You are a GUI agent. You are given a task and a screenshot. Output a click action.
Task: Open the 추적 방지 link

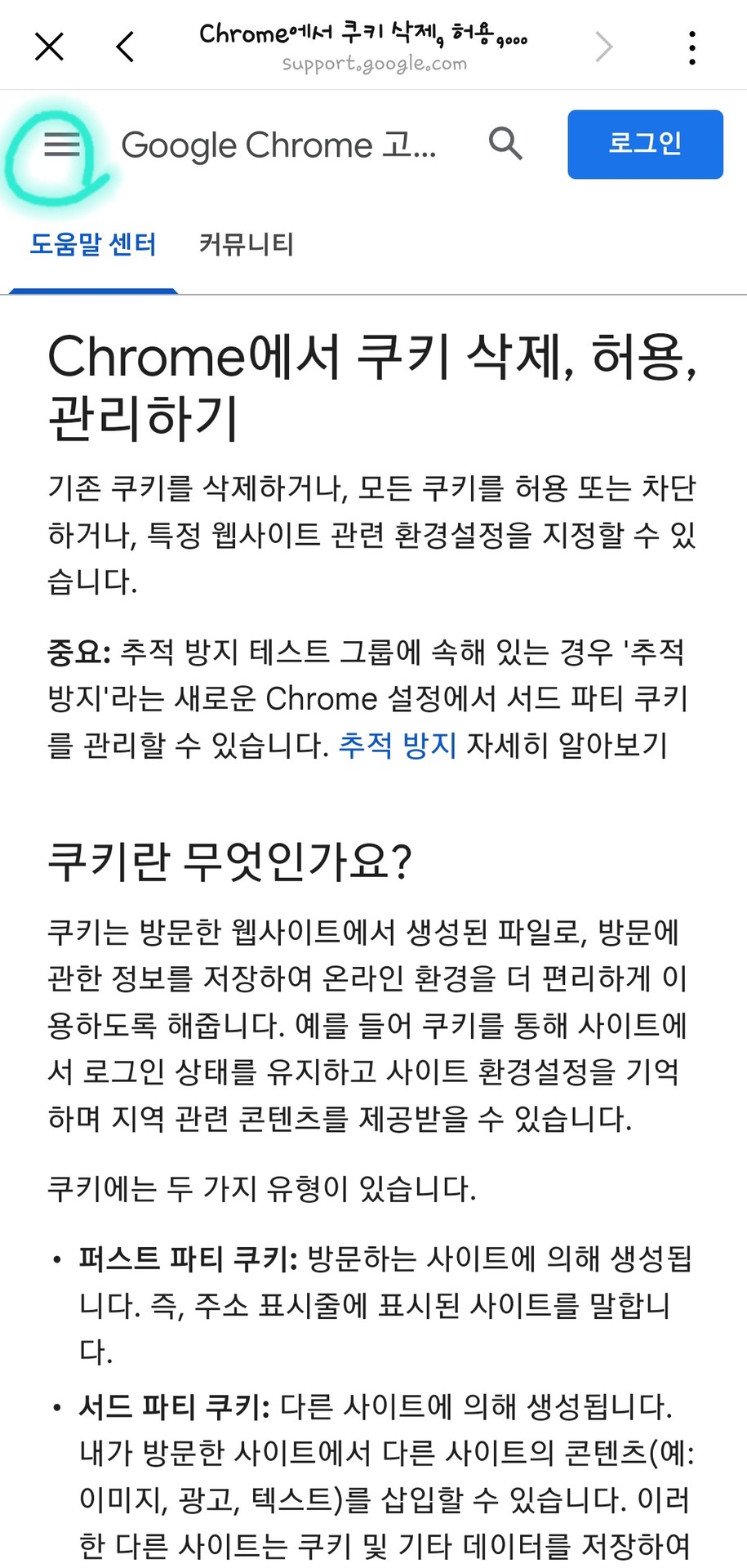(397, 745)
